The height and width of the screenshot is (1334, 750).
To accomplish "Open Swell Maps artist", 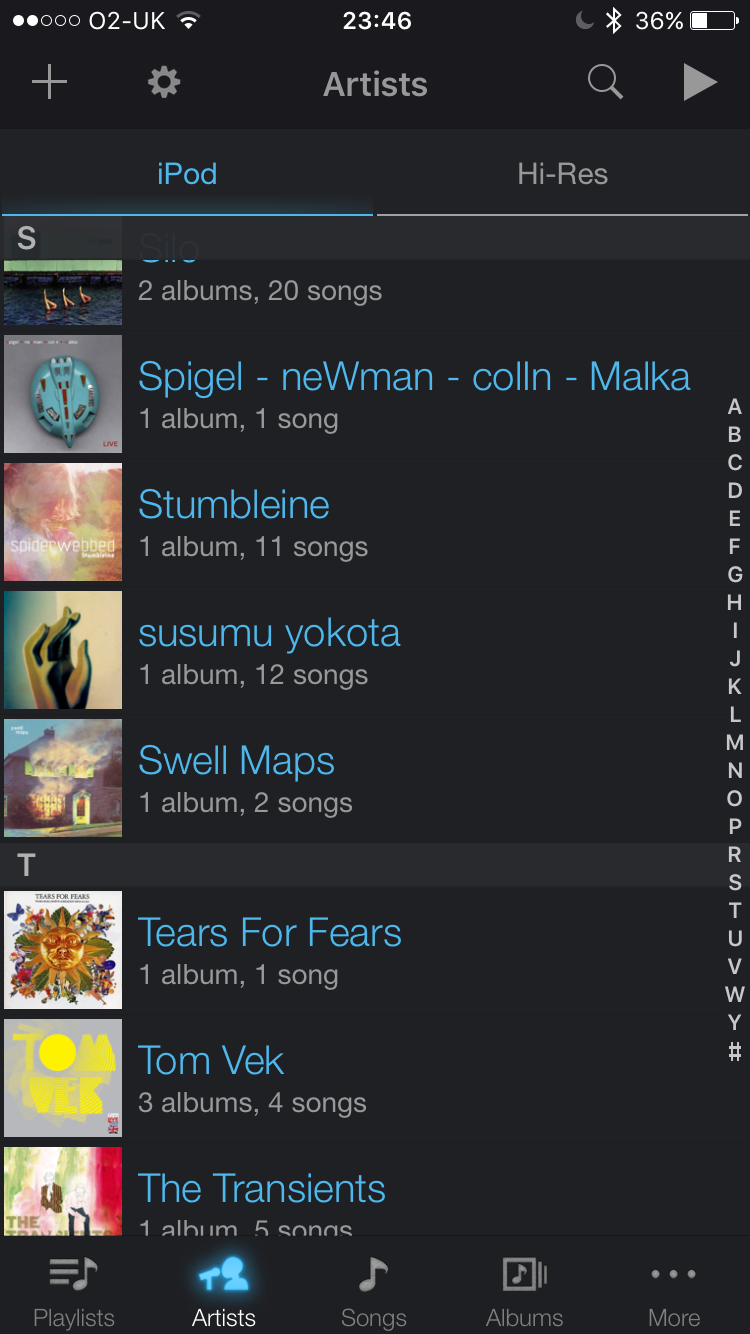I will [x=375, y=779].
